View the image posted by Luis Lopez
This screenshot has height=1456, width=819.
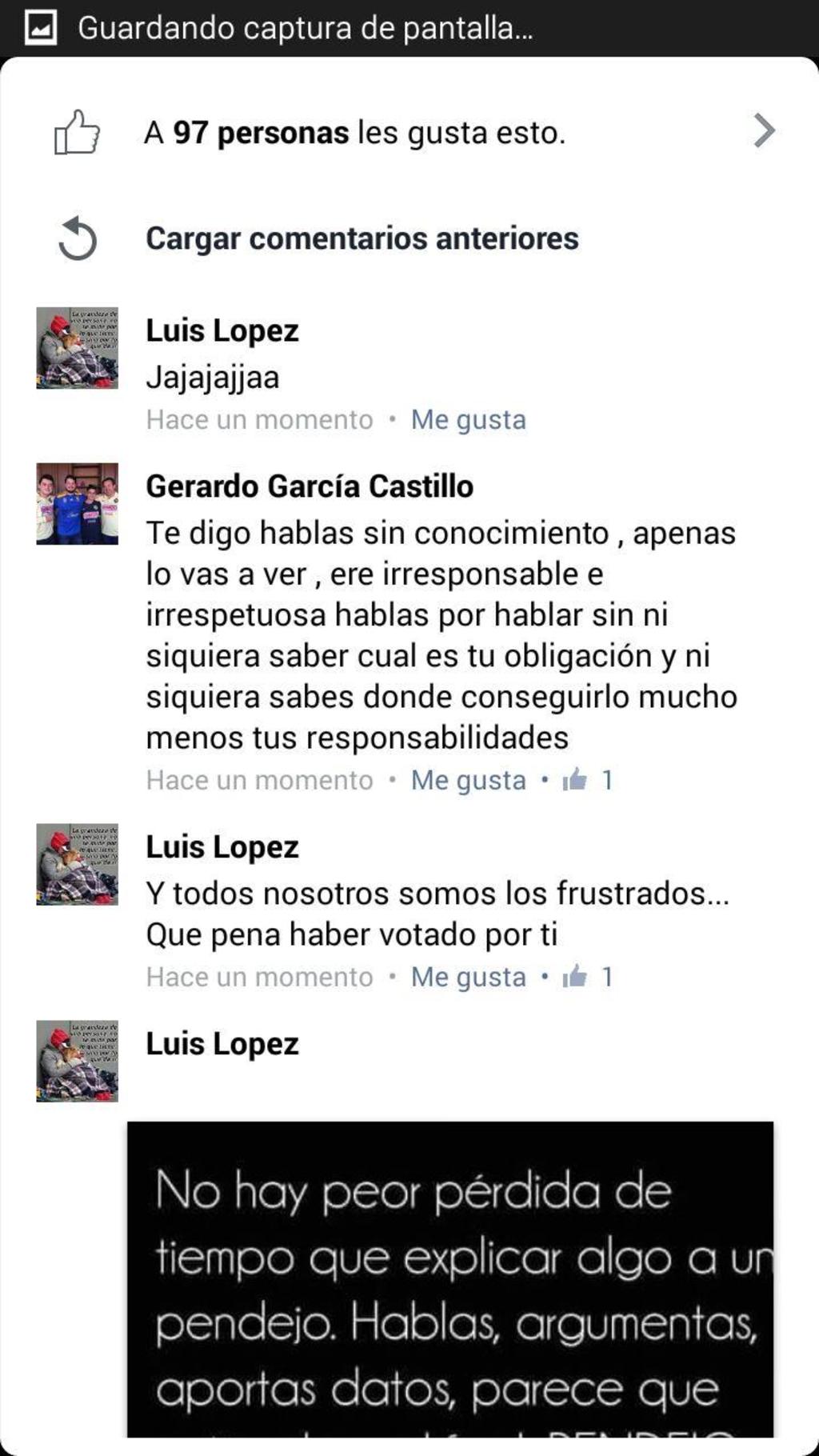click(449, 1280)
